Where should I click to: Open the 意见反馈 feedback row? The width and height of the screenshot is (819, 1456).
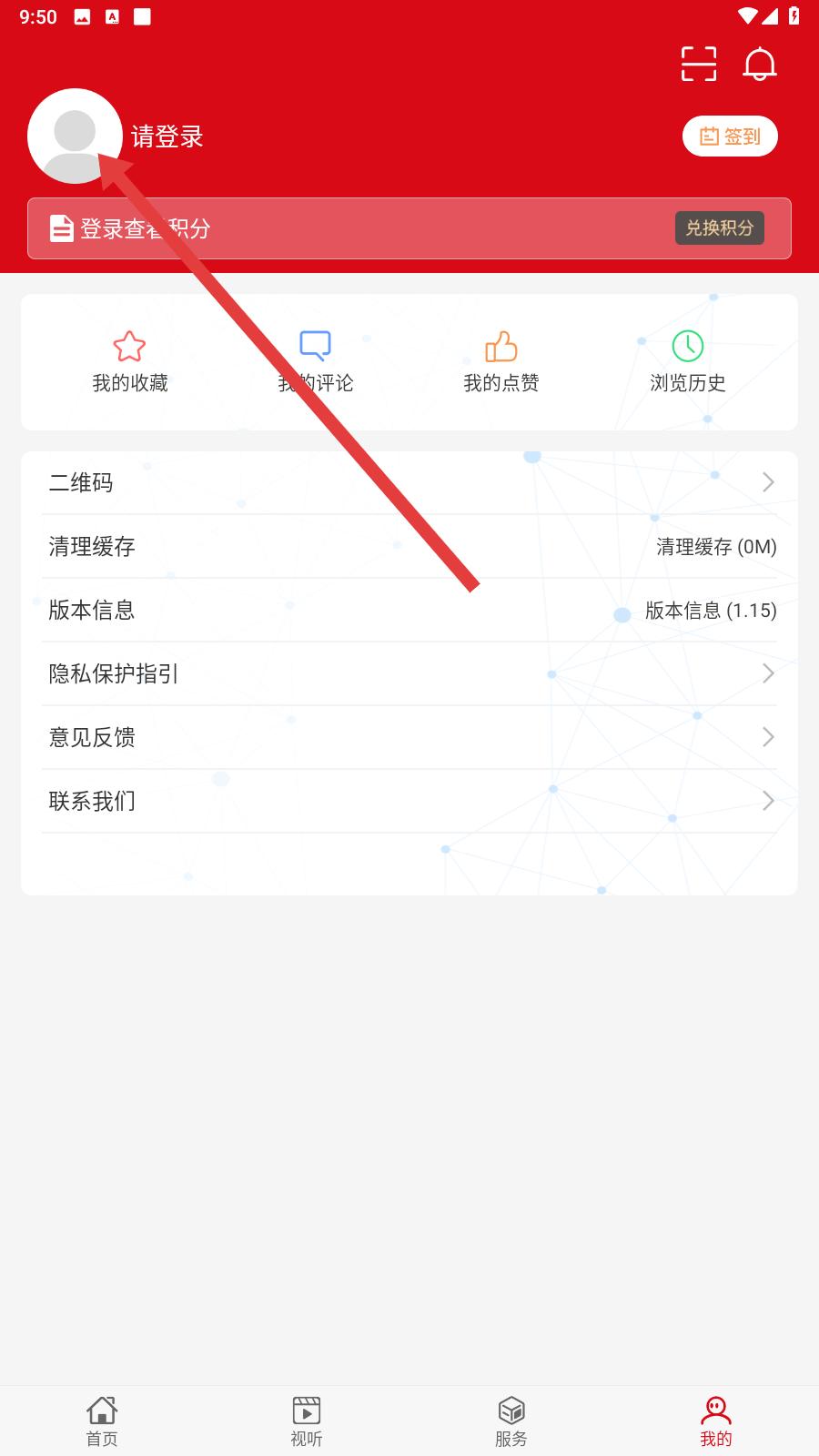coord(409,737)
